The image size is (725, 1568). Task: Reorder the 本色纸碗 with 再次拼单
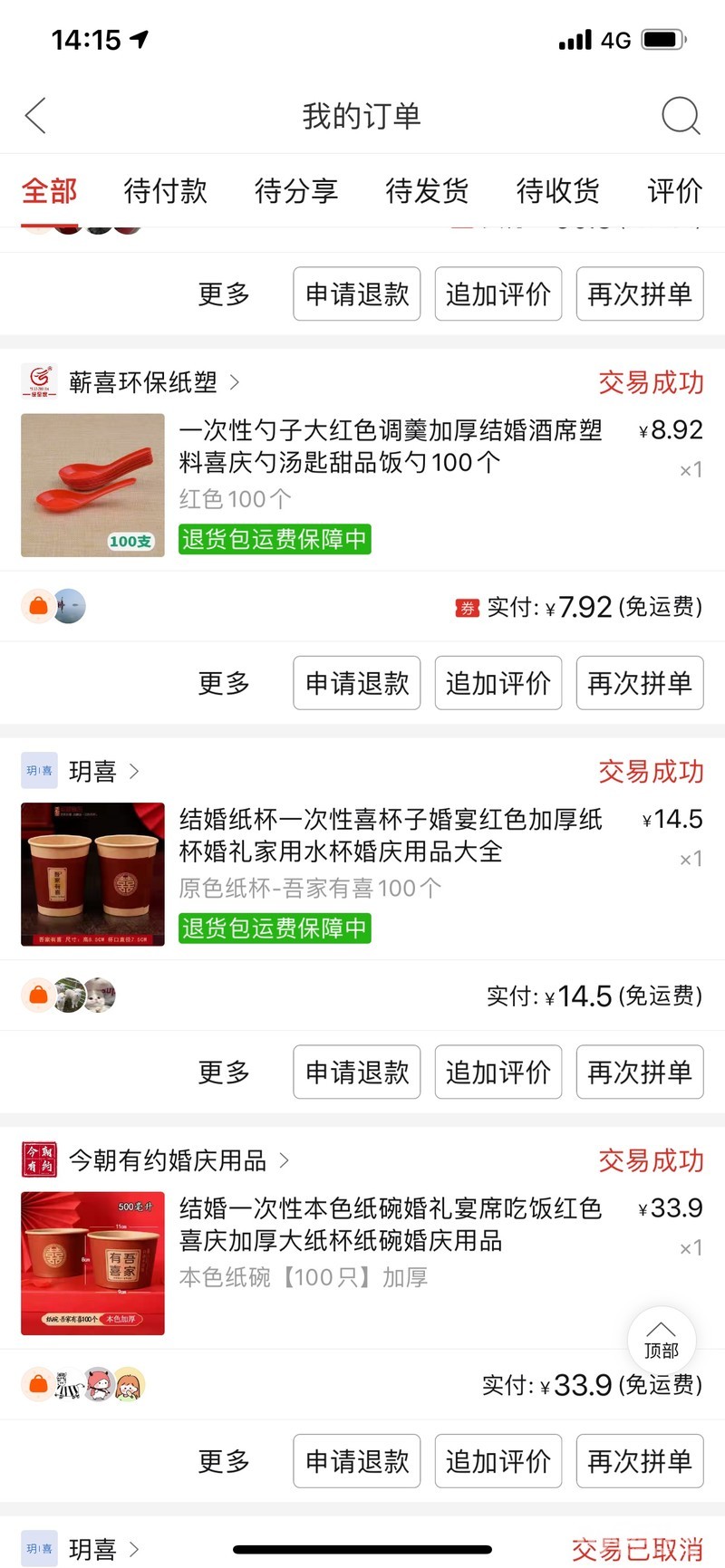640,1461
